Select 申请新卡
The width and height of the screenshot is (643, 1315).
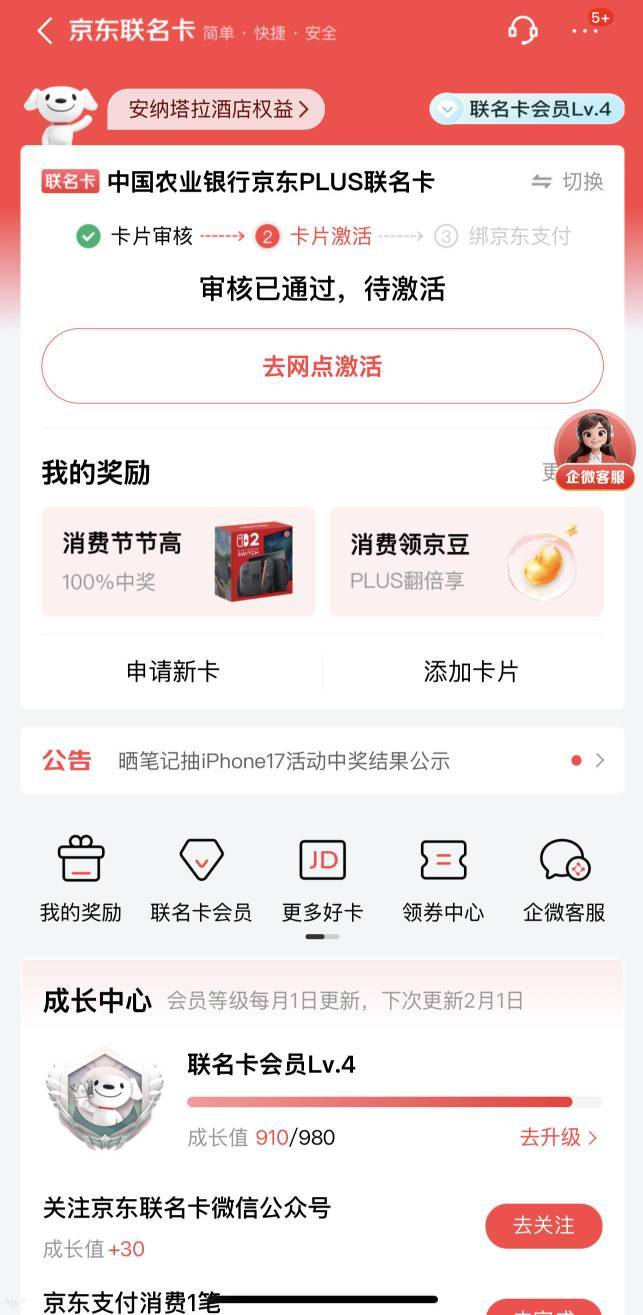(x=172, y=672)
